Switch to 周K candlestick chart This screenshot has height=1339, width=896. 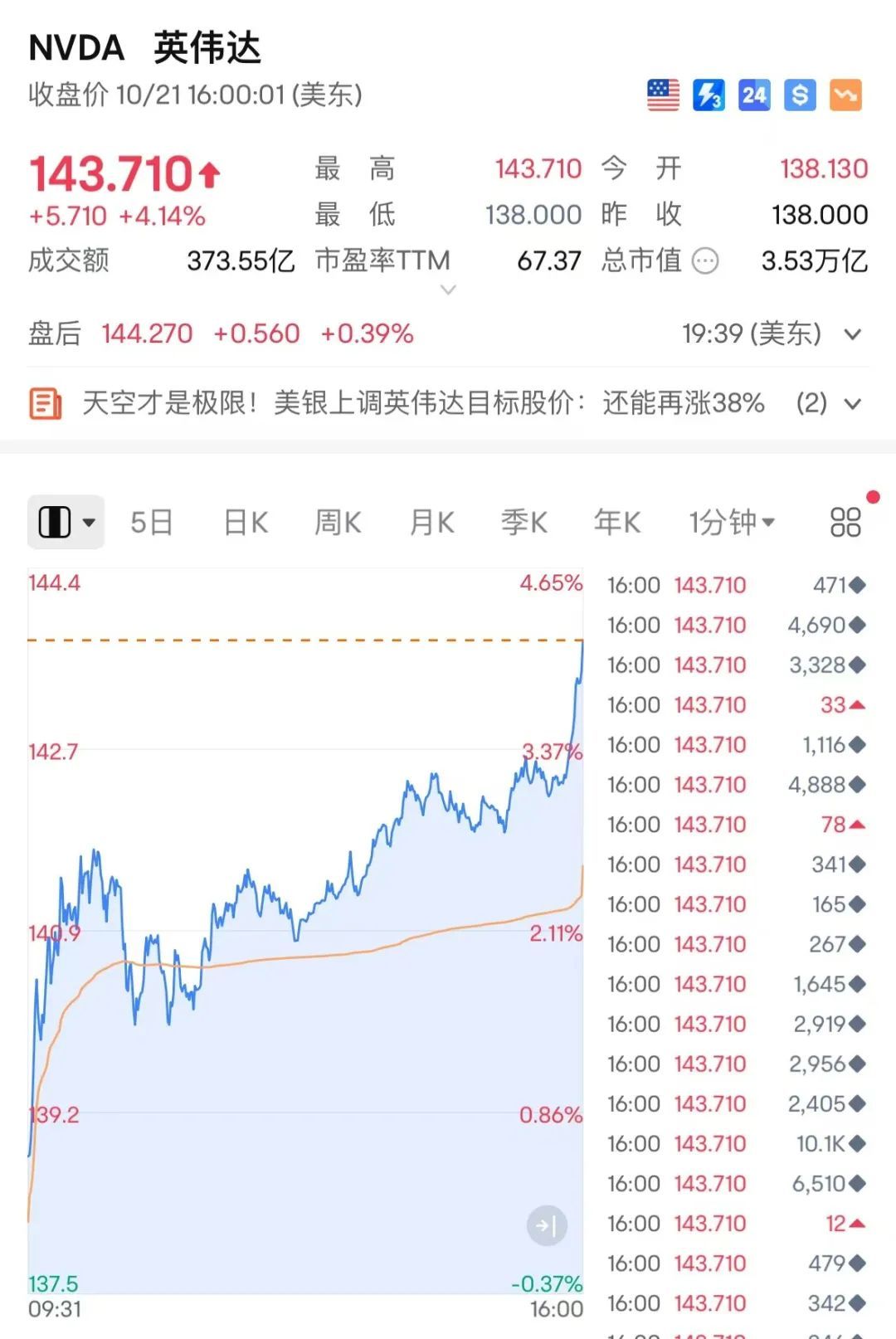(338, 523)
